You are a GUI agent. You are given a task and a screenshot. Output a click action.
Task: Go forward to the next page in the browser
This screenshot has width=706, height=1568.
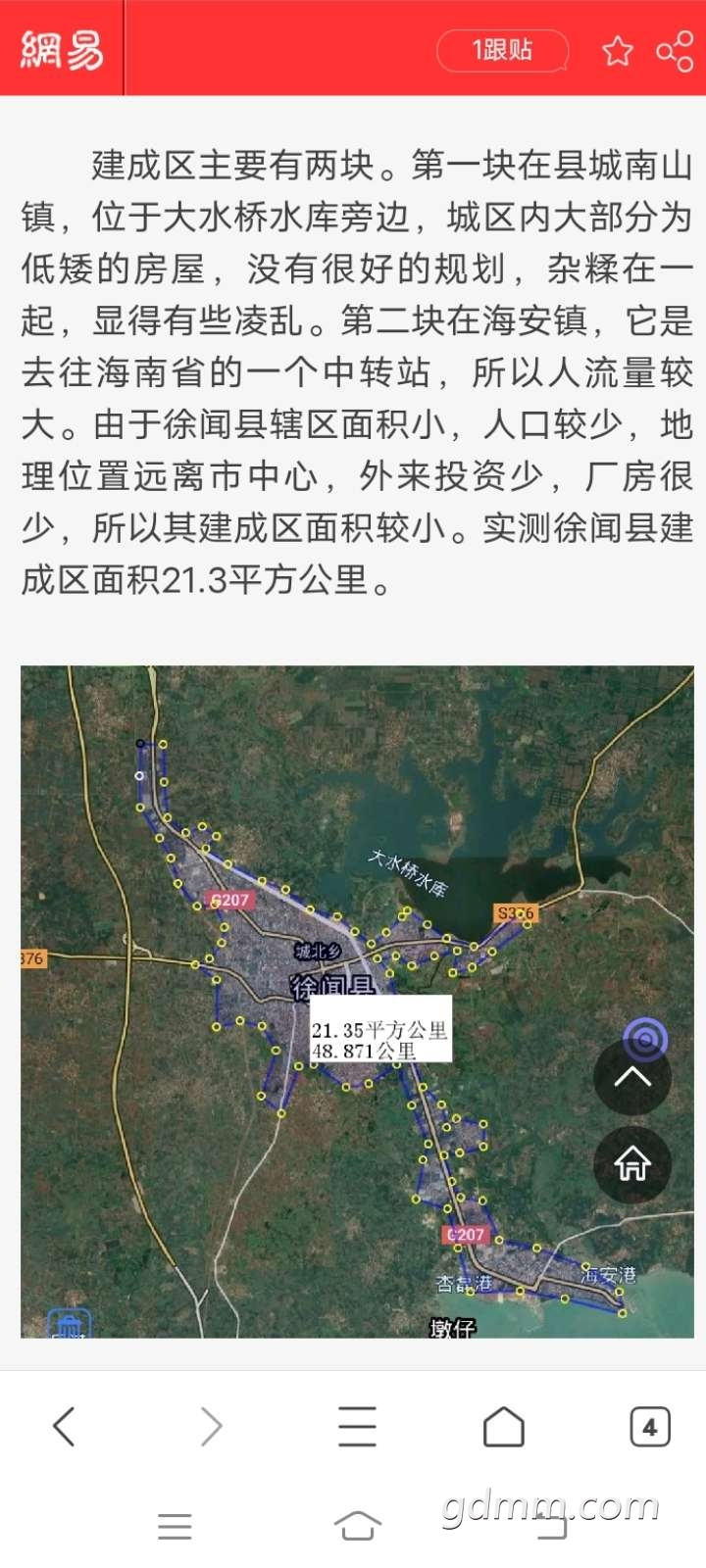coord(211,1426)
